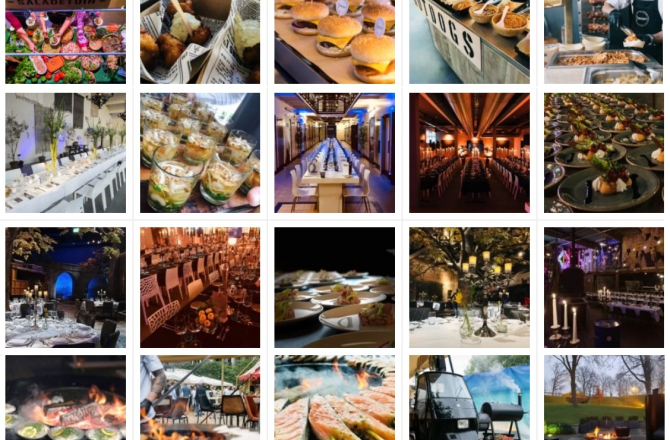View the warm-lit dining chairs photo
The width and height of the screenshot is (670, 440).
[200, 287]
